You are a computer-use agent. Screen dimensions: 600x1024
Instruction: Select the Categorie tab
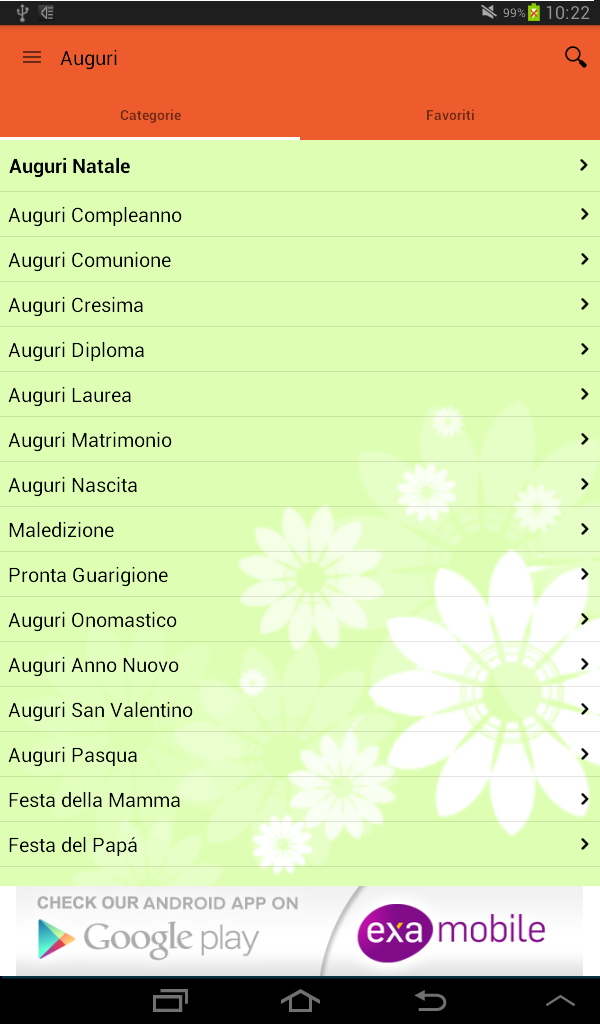click(x=150, y=115)
